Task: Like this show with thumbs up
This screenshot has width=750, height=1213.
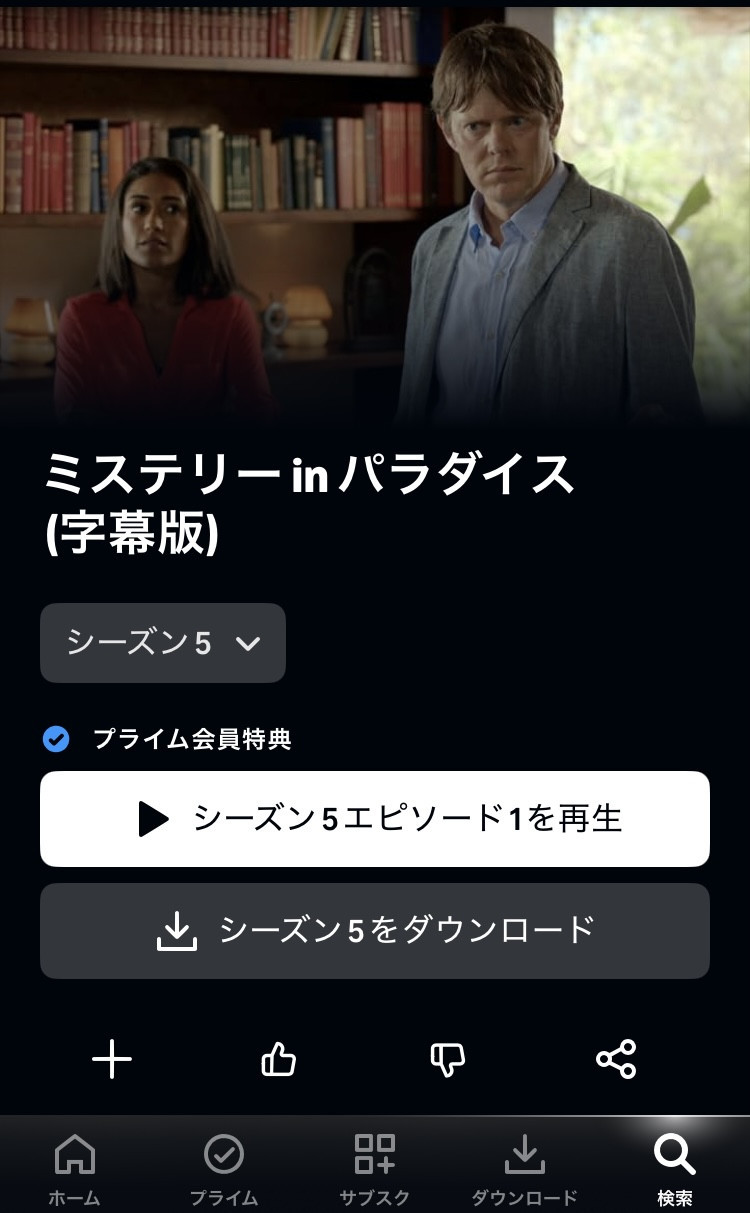Action: (279, 1059)
